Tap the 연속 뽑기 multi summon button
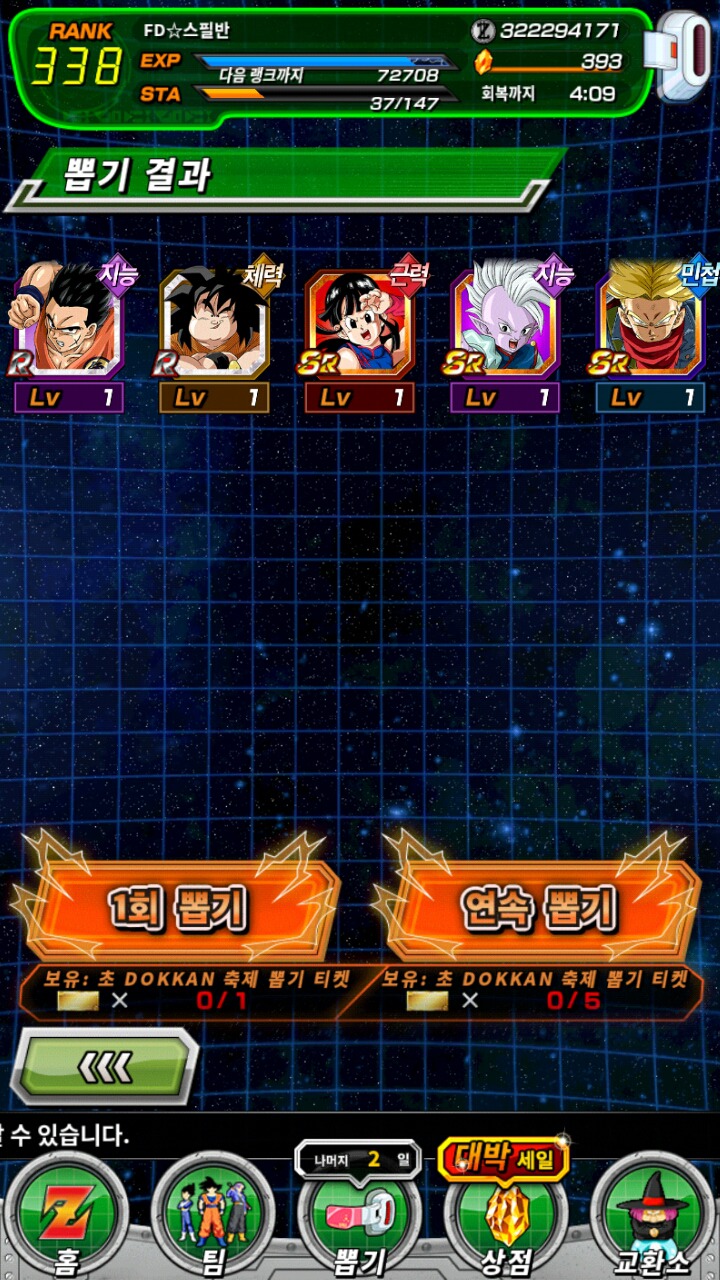Image resolution: width=720 pixels, height=1280 pixels. point(539,906)
